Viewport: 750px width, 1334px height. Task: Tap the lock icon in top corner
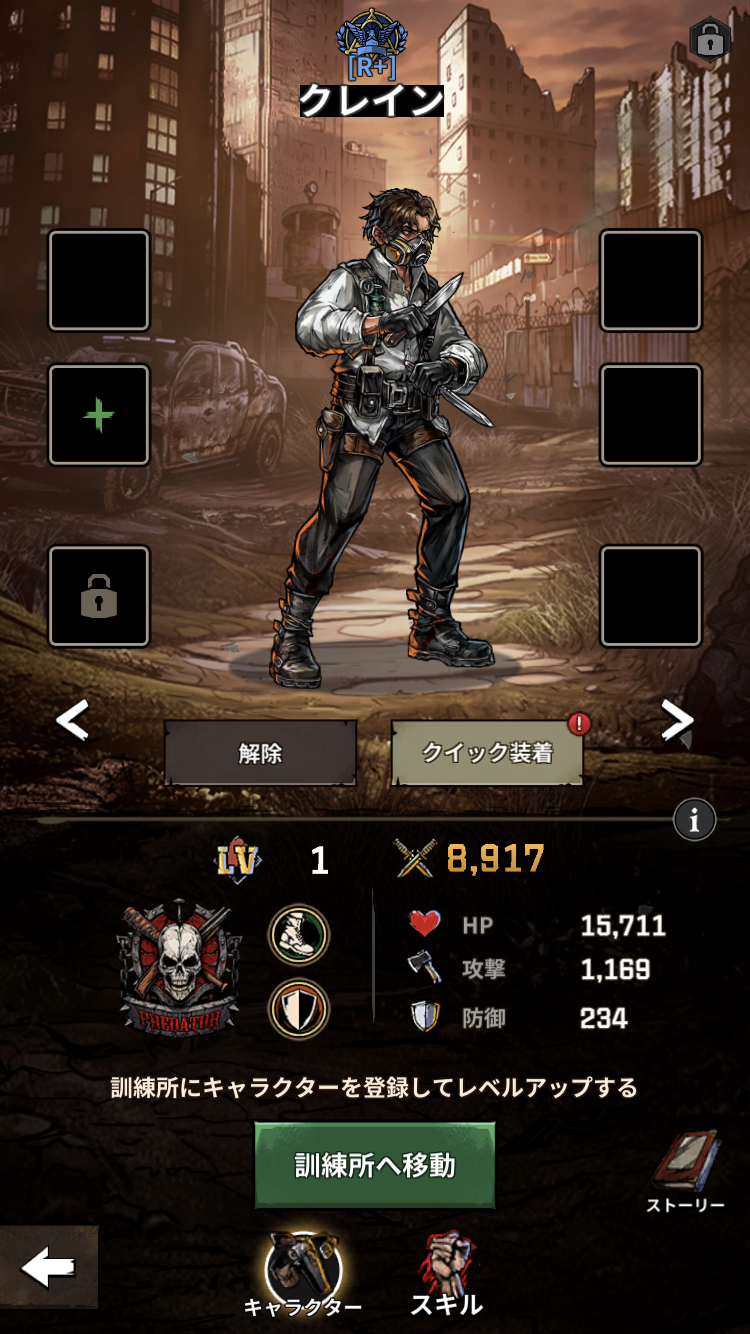(709, 41)
